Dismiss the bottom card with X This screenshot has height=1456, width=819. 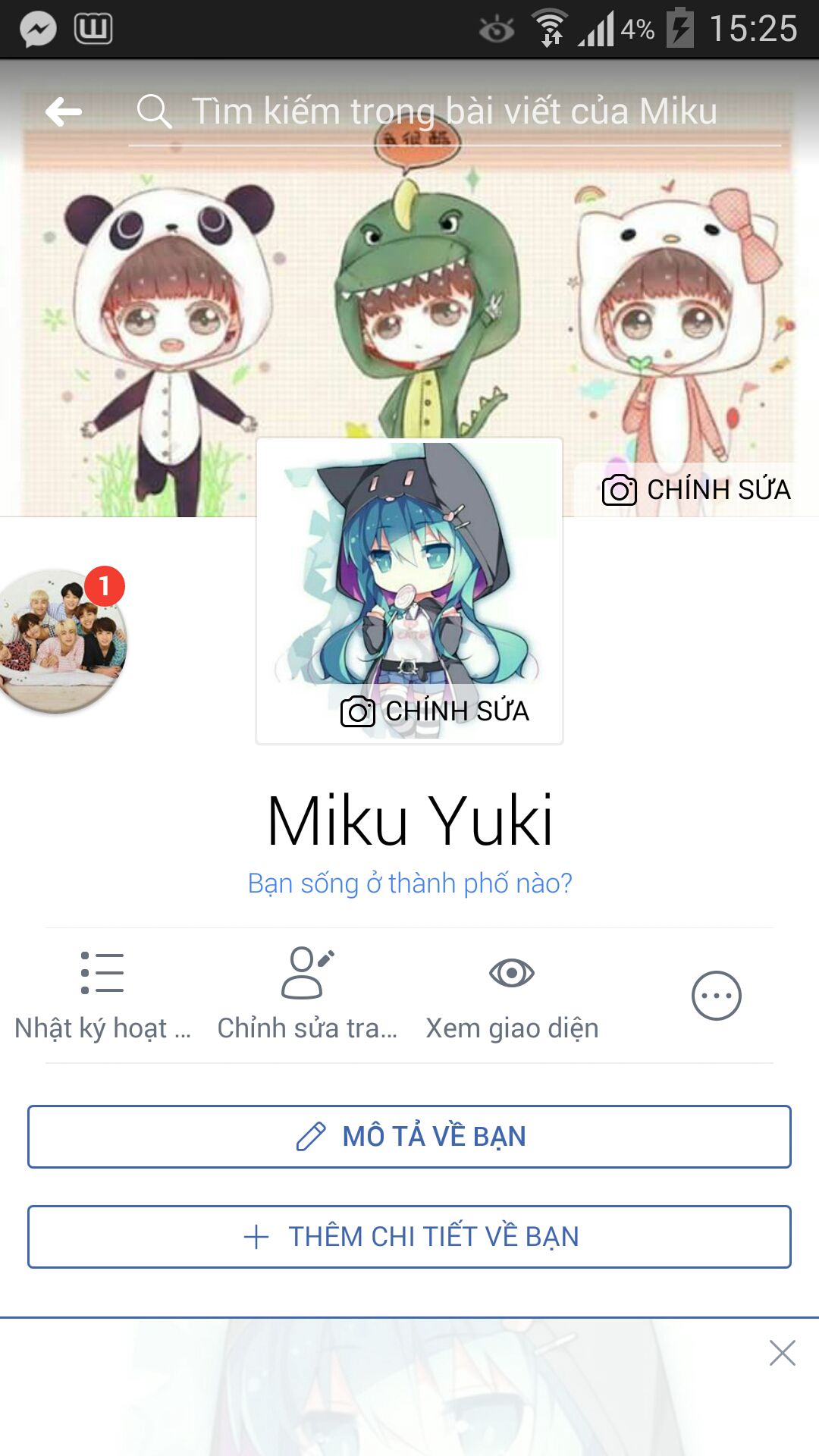[782, 1353]
